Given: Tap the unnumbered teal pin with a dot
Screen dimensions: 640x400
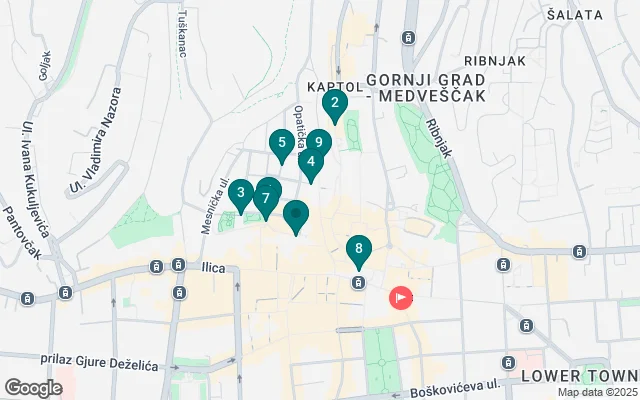Looking at the screenshot, I should click(296, 214).
